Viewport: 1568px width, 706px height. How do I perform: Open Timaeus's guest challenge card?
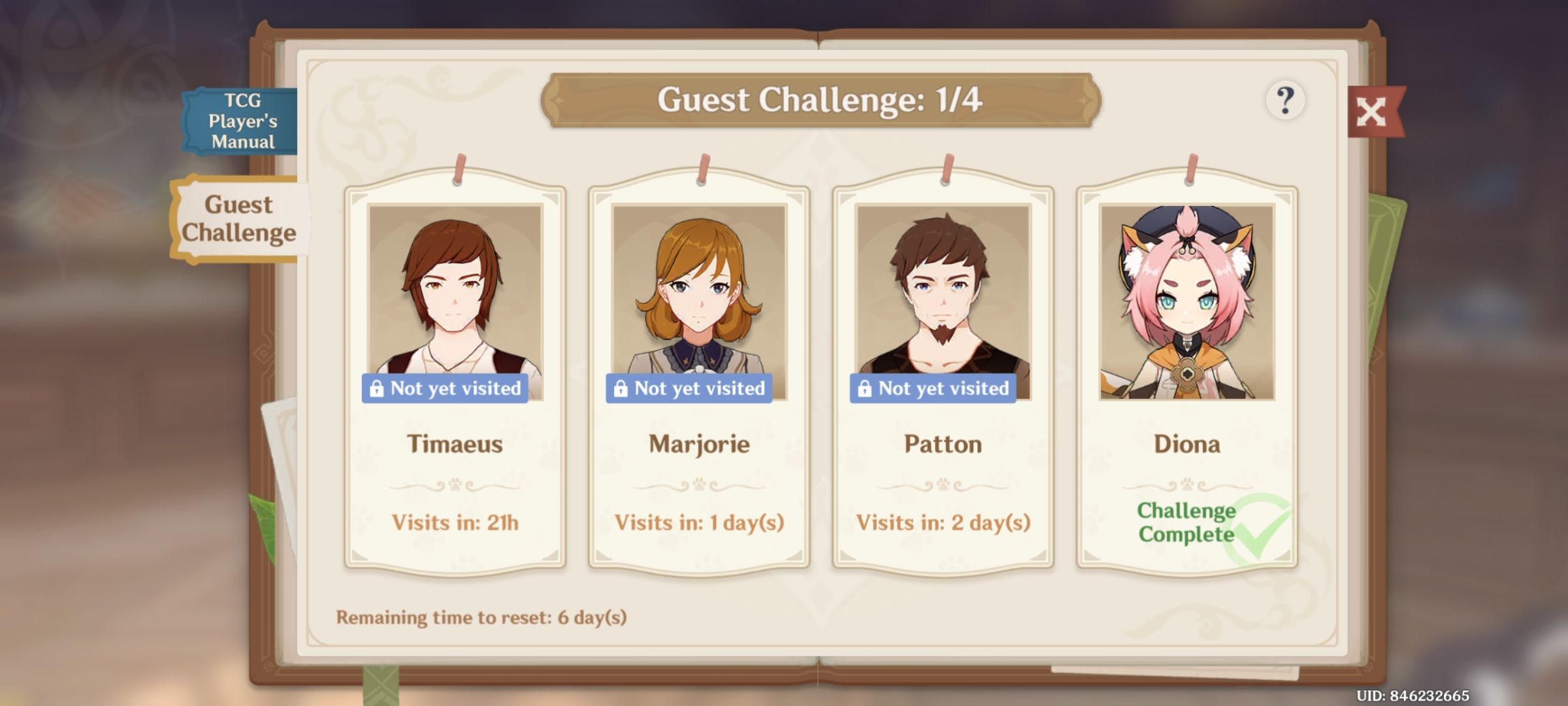455,373
